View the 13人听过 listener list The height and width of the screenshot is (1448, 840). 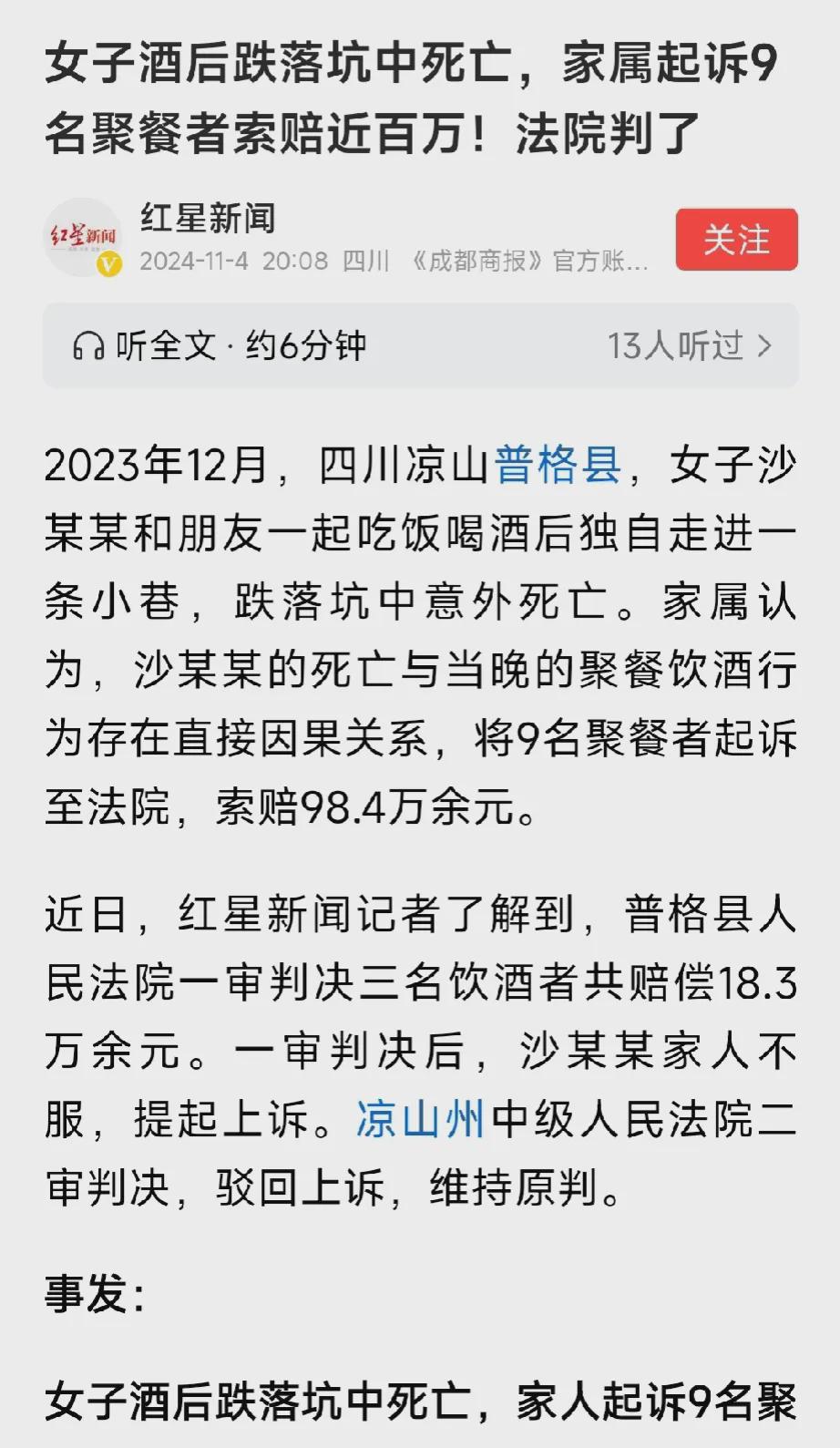[x=690, y=346]
